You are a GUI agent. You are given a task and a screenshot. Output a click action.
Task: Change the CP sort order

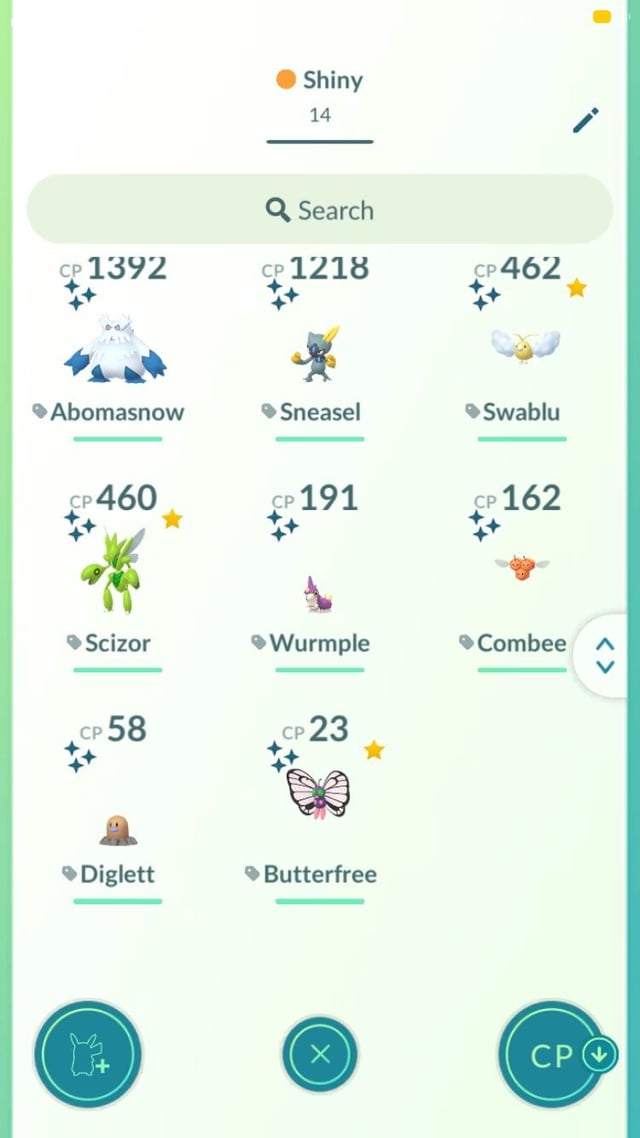(x=553, y=1054)
